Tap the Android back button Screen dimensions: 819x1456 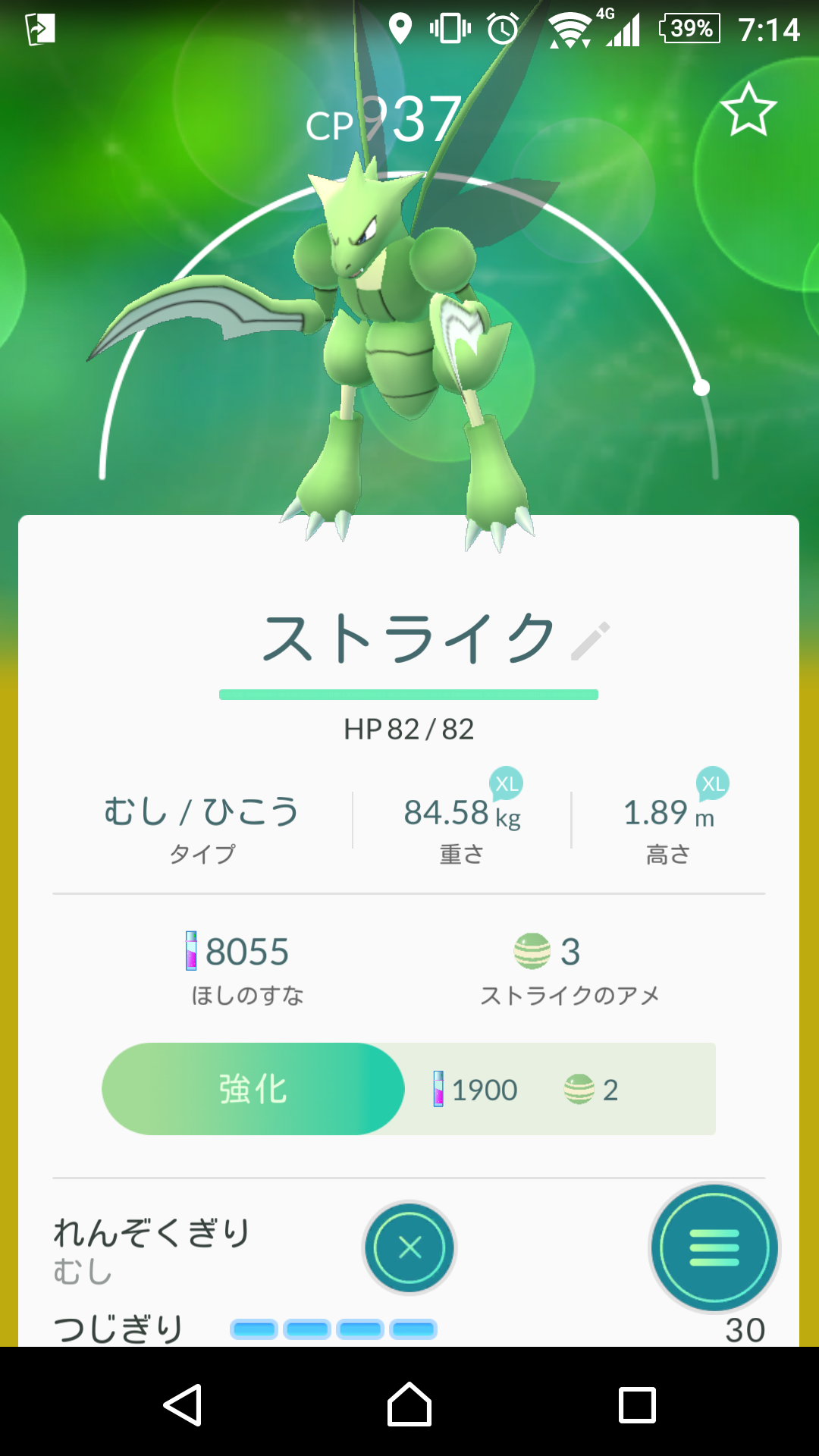183,1405
